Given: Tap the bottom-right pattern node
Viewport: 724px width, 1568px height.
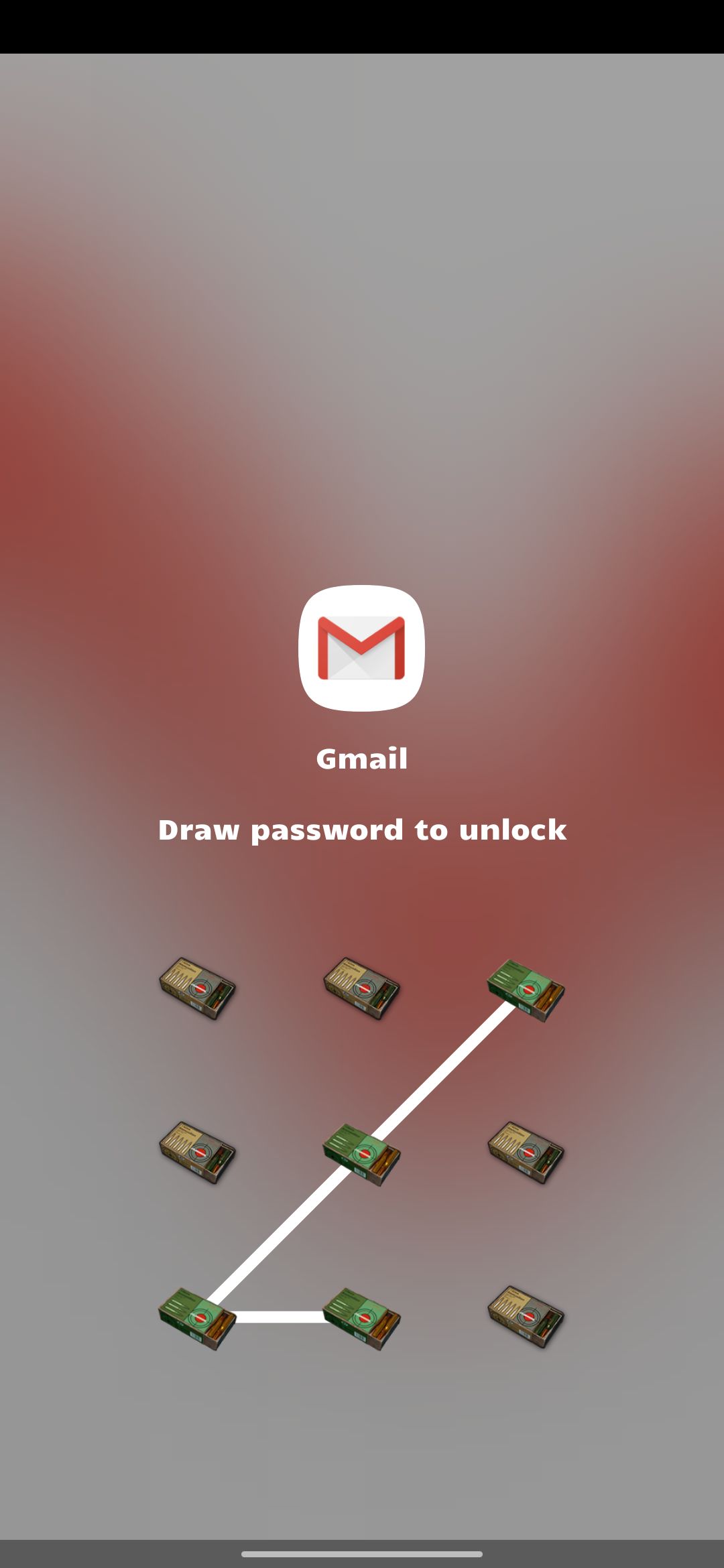Looking at the screenshot, I should coord(526,1317).
